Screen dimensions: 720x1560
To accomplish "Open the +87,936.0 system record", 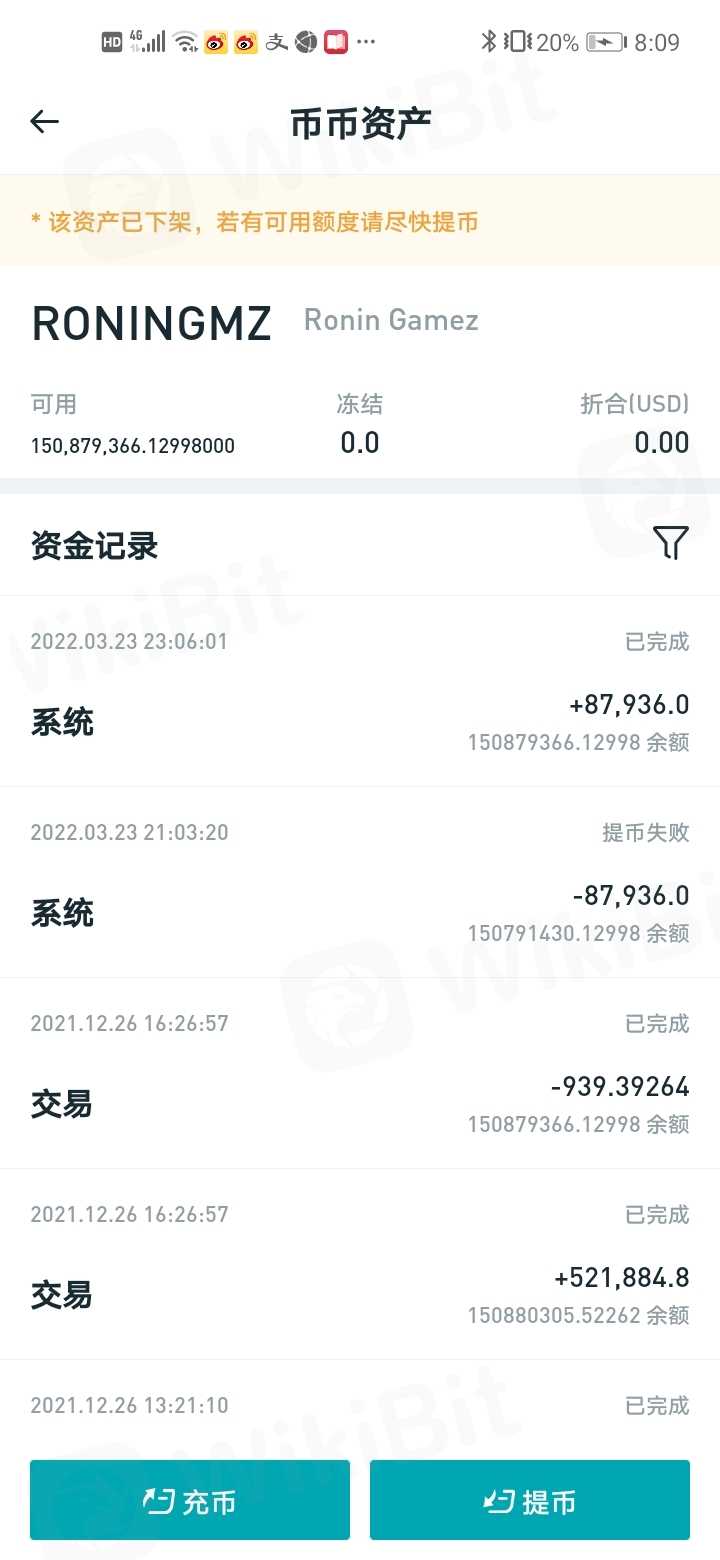I will tap(360, 692).
